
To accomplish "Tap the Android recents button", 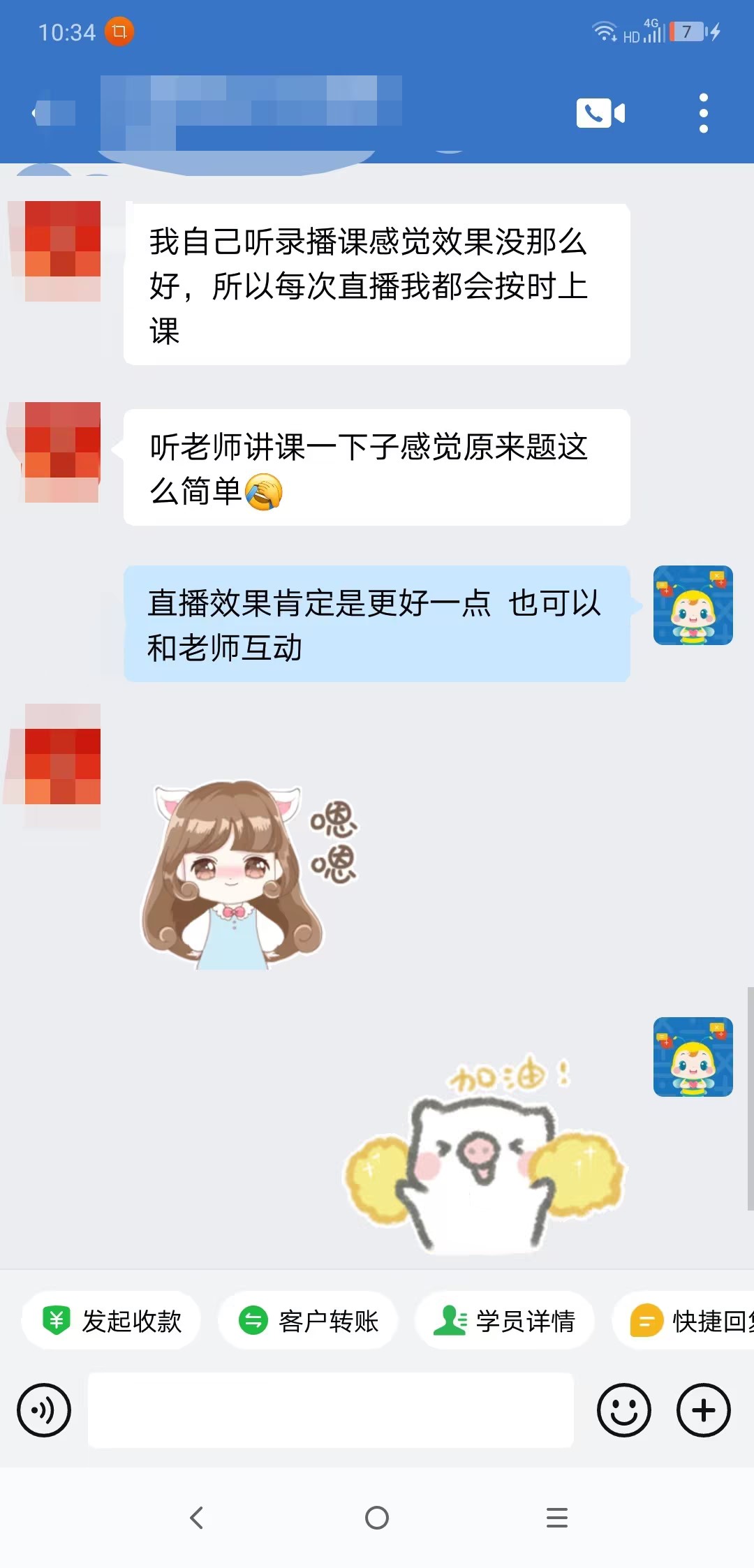I will [x=556, y=1517].
